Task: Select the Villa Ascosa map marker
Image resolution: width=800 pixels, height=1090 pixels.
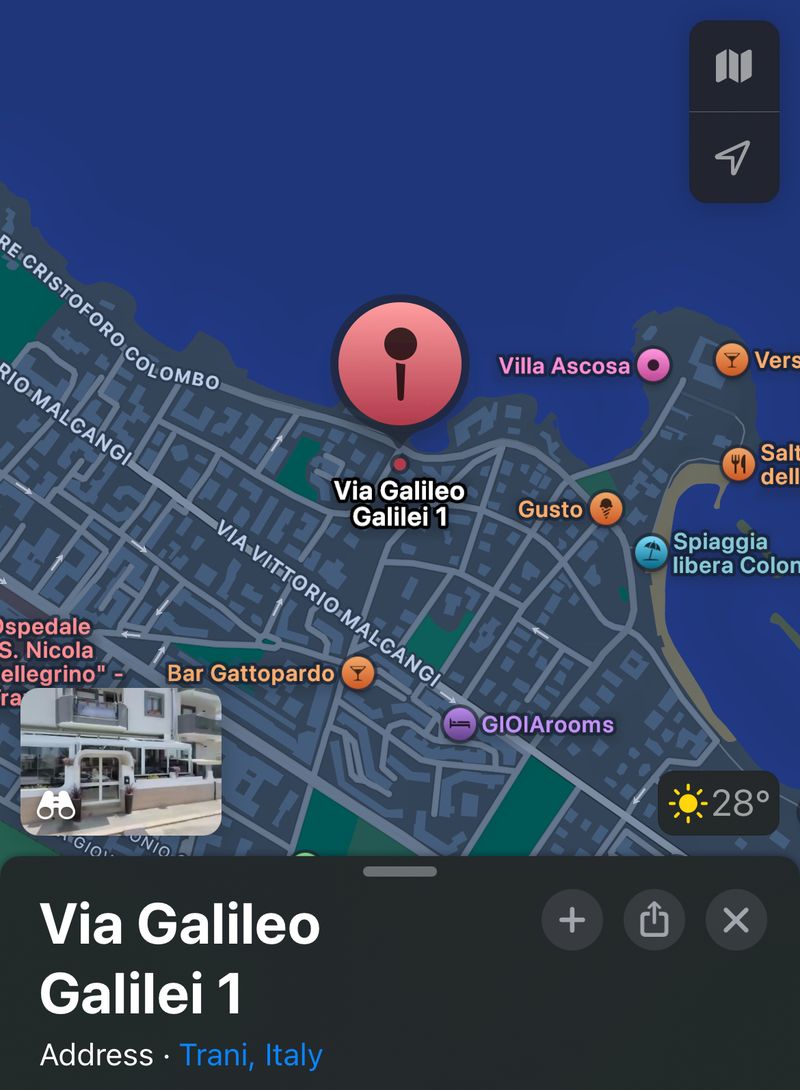Action: 653,366
